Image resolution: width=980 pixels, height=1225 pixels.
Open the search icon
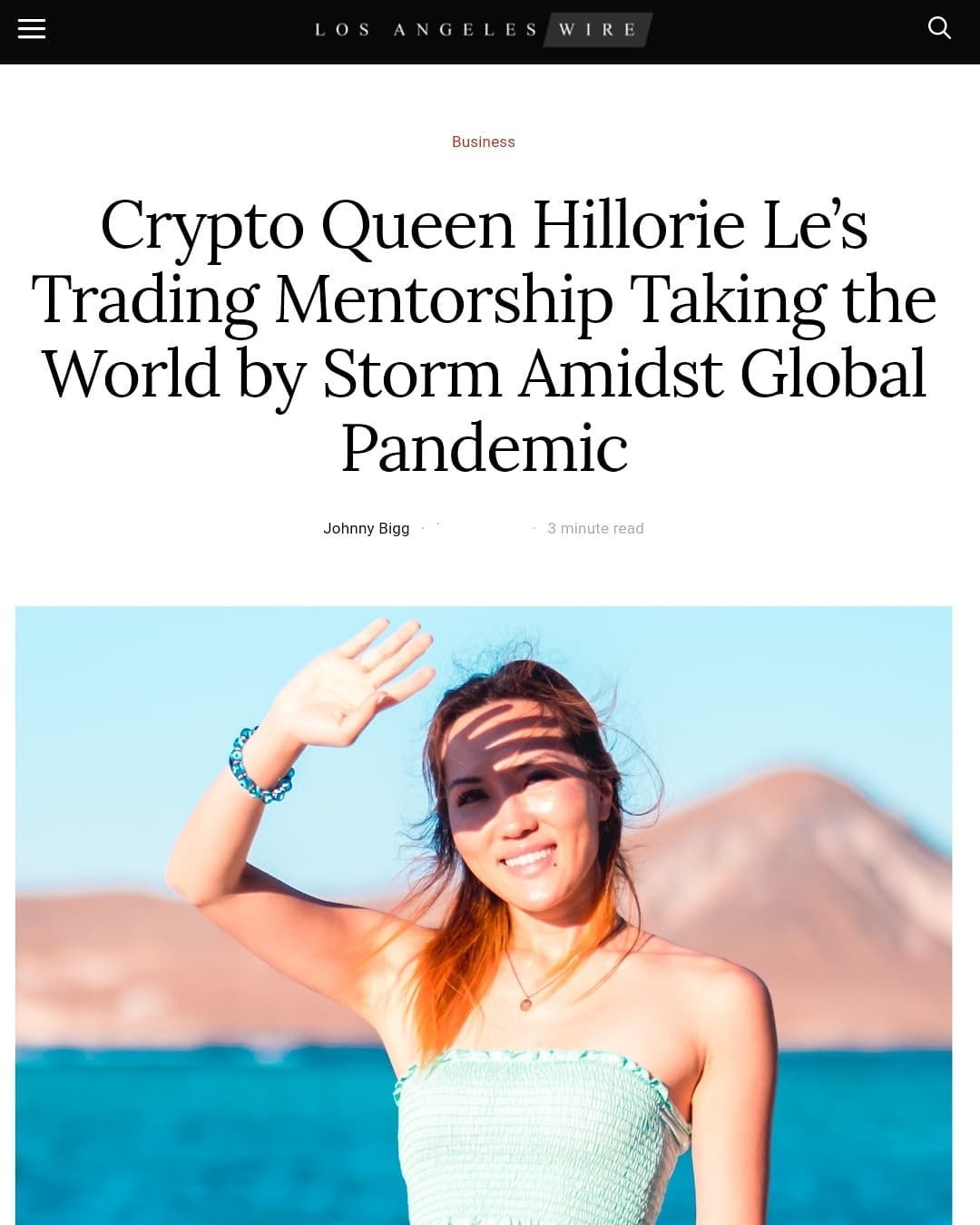(939, 28)
